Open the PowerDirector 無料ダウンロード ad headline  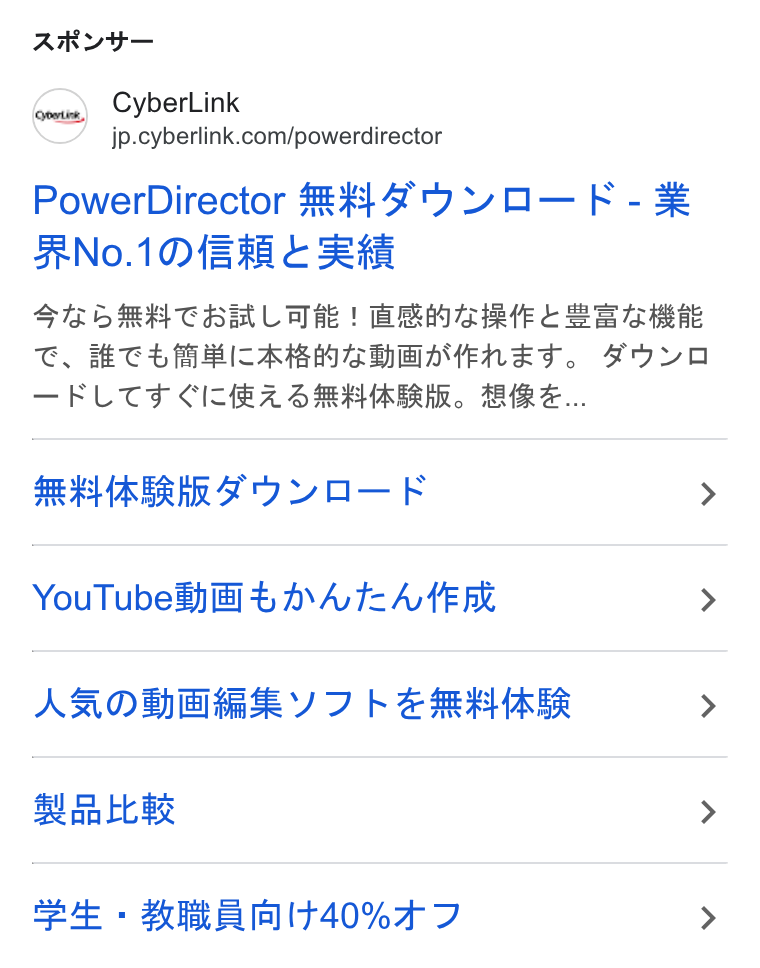pos(361,226)
